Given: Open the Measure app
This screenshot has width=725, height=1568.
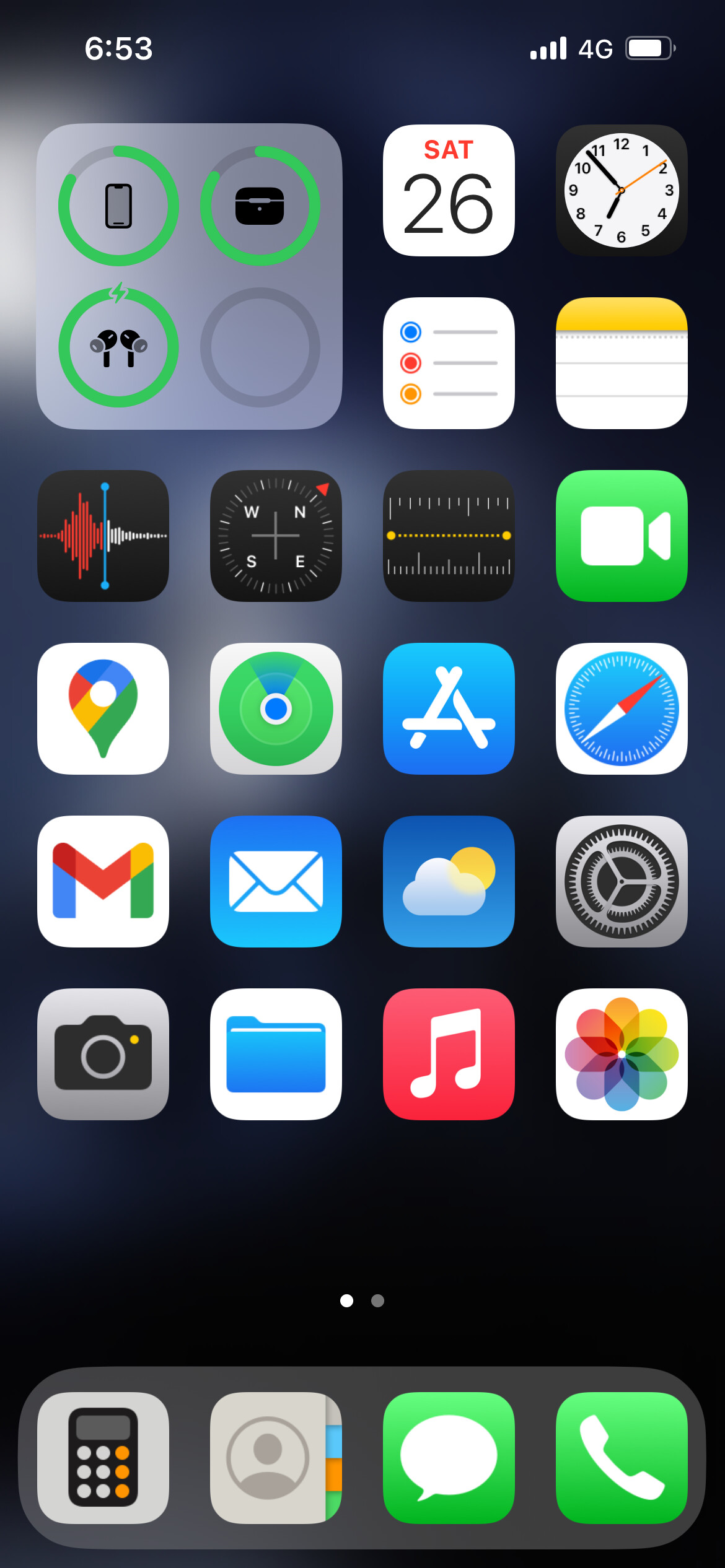Looking at the screenshot, I should (x=449, y=536).
